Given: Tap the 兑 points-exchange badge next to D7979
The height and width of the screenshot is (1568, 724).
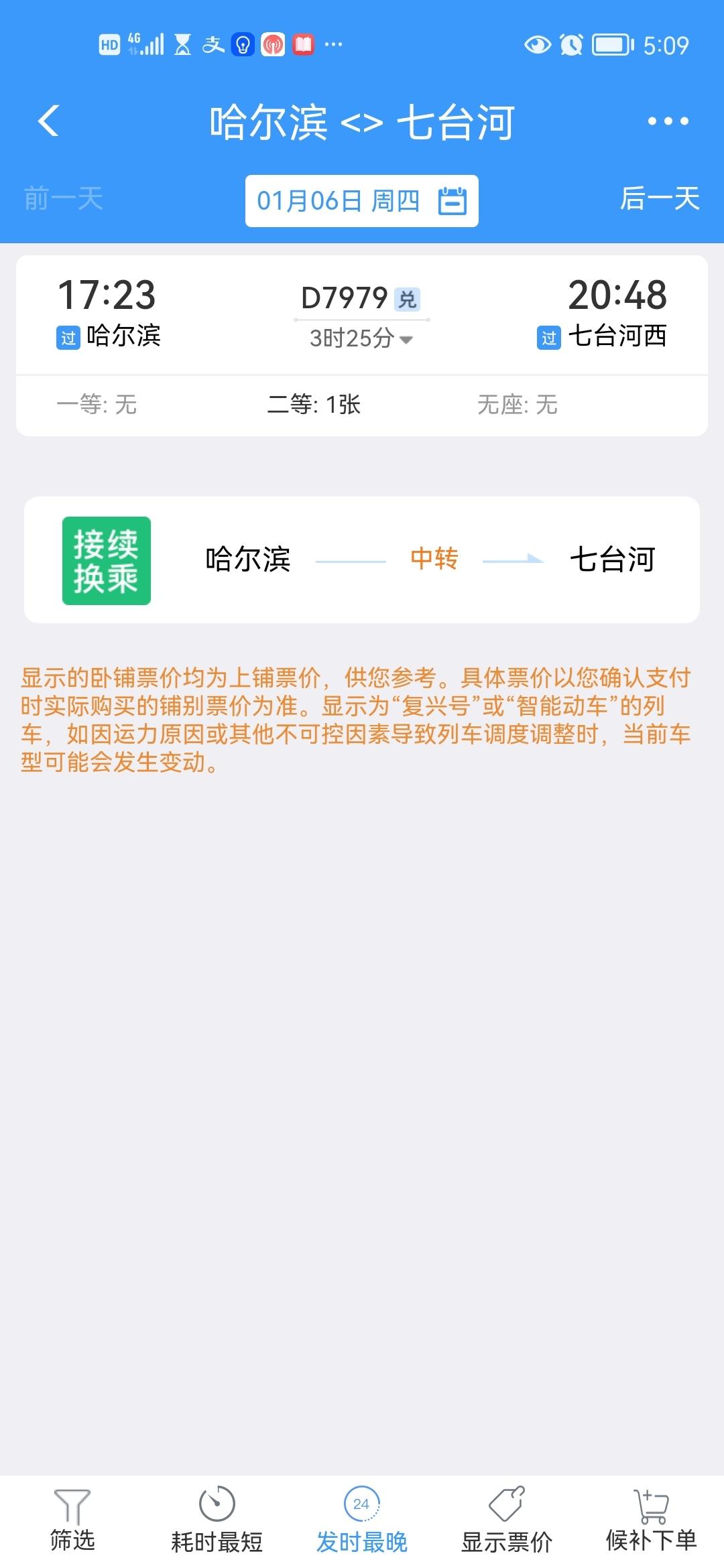Looking at the screenshot, I should tap(408, 300).
